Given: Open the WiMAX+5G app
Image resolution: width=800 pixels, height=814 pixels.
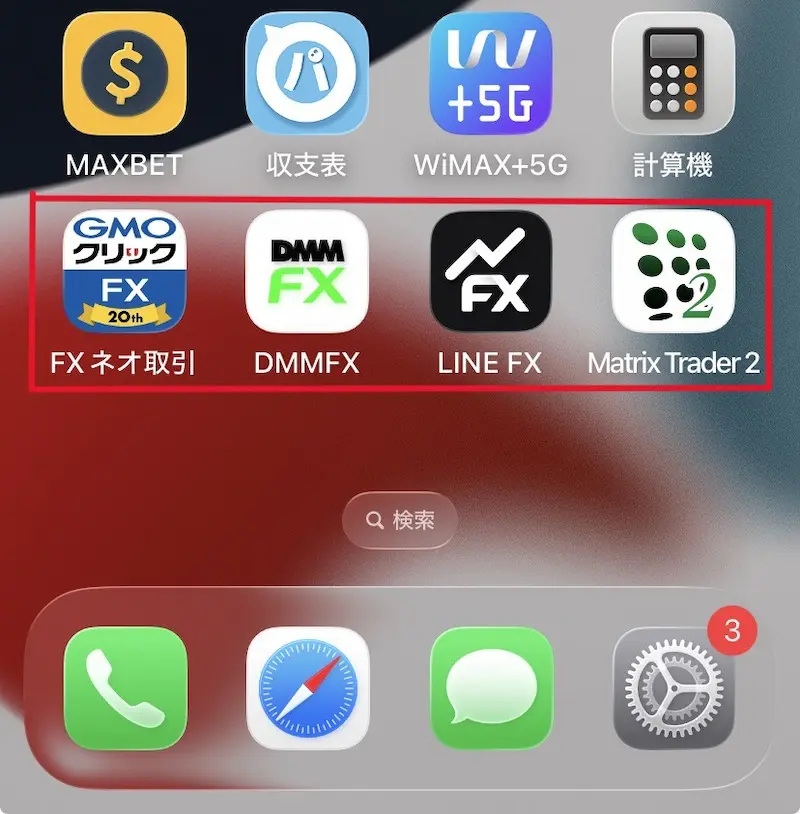Looking at the screenshot, I should [x=490, y=73].
